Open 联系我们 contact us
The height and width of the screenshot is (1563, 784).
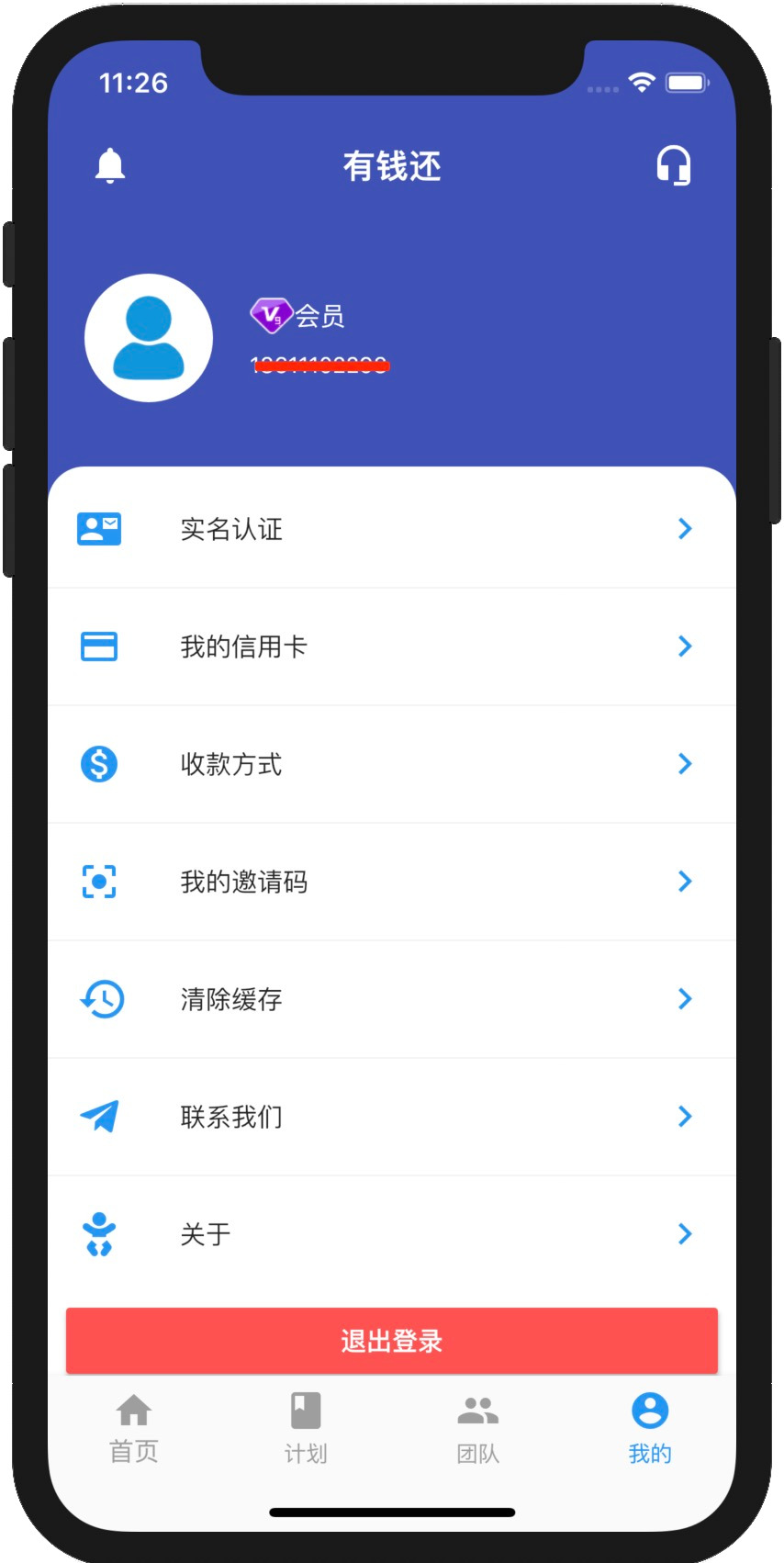coord(392,1117)
